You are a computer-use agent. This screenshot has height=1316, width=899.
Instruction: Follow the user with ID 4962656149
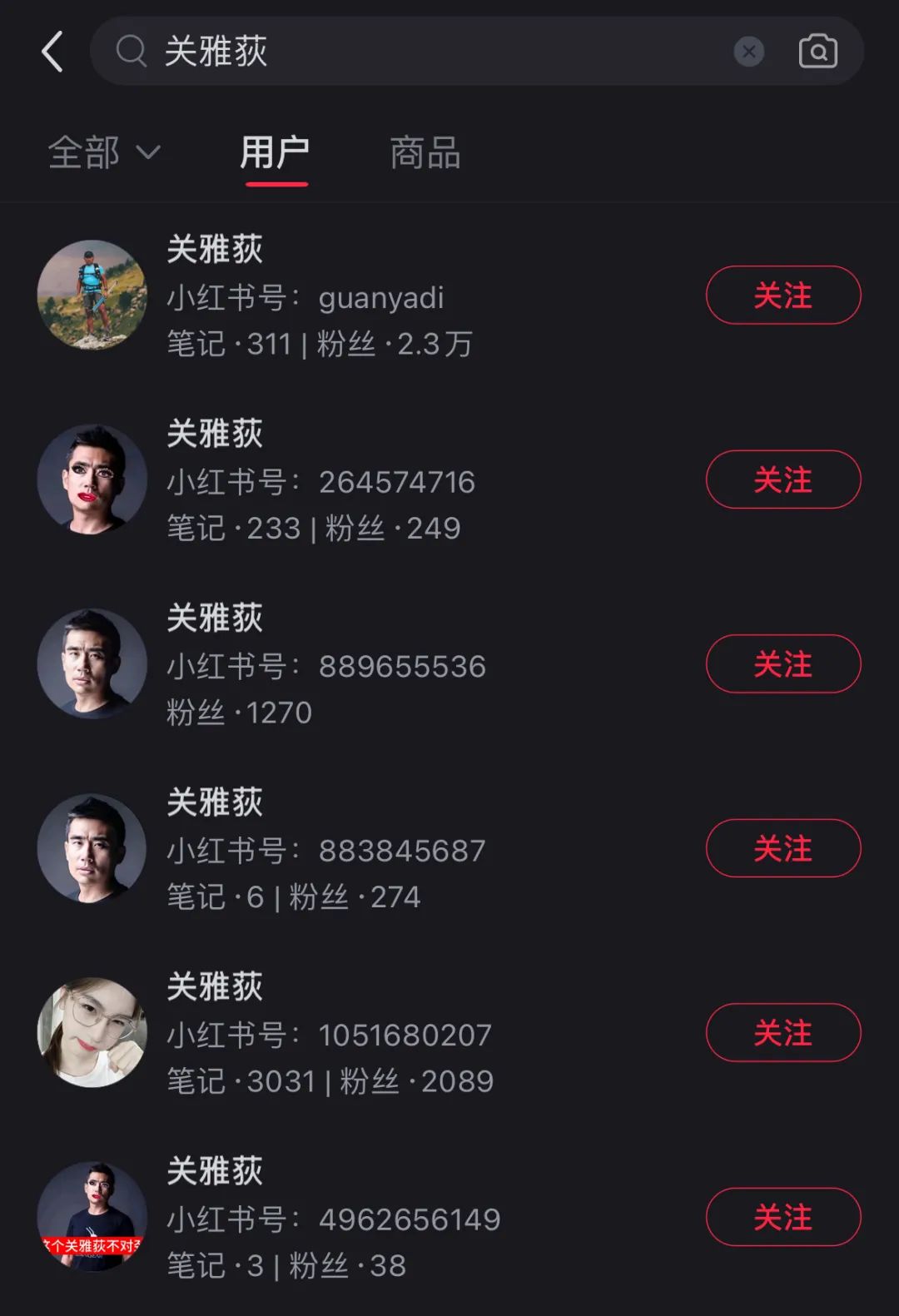(782, 1217)
